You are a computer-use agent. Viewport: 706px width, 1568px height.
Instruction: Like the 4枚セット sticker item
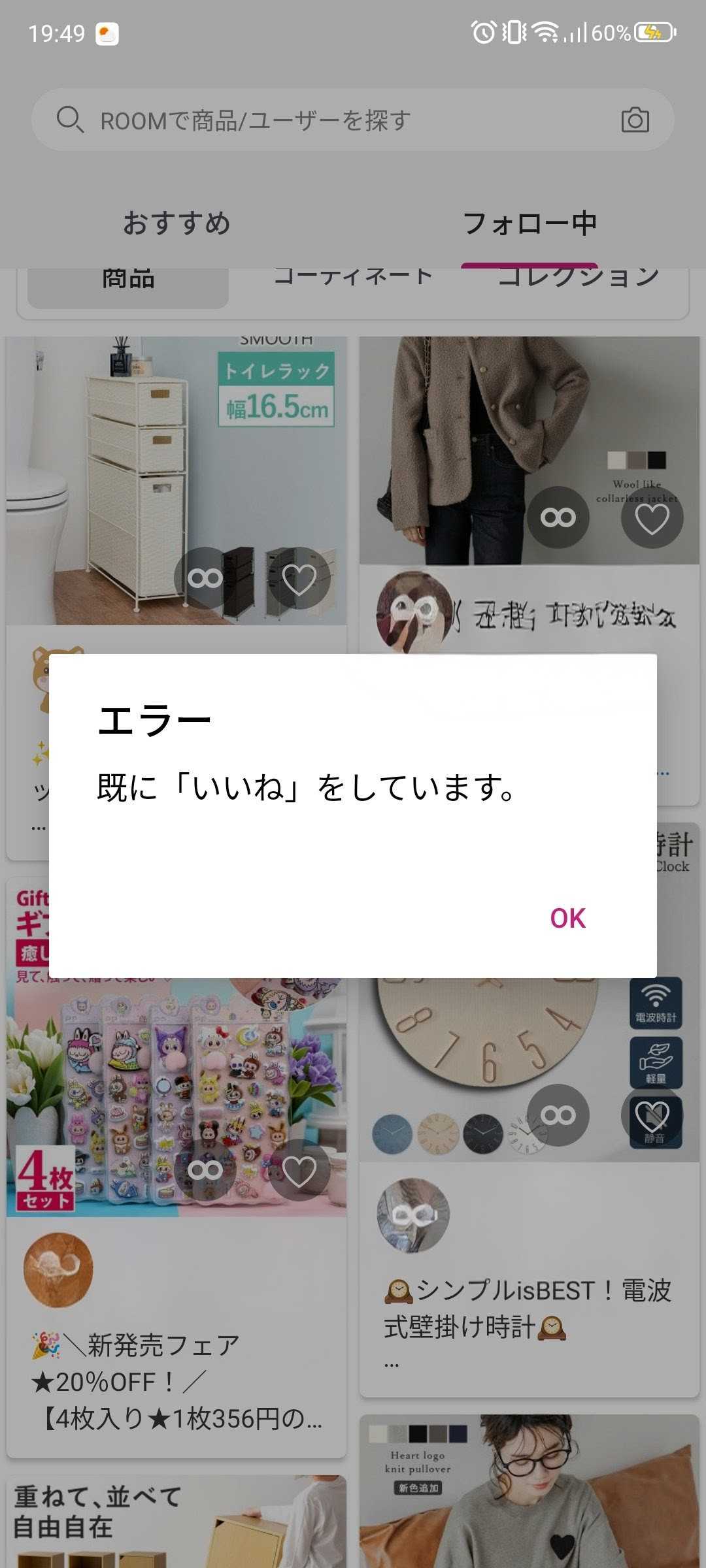tap(299, 1170)
